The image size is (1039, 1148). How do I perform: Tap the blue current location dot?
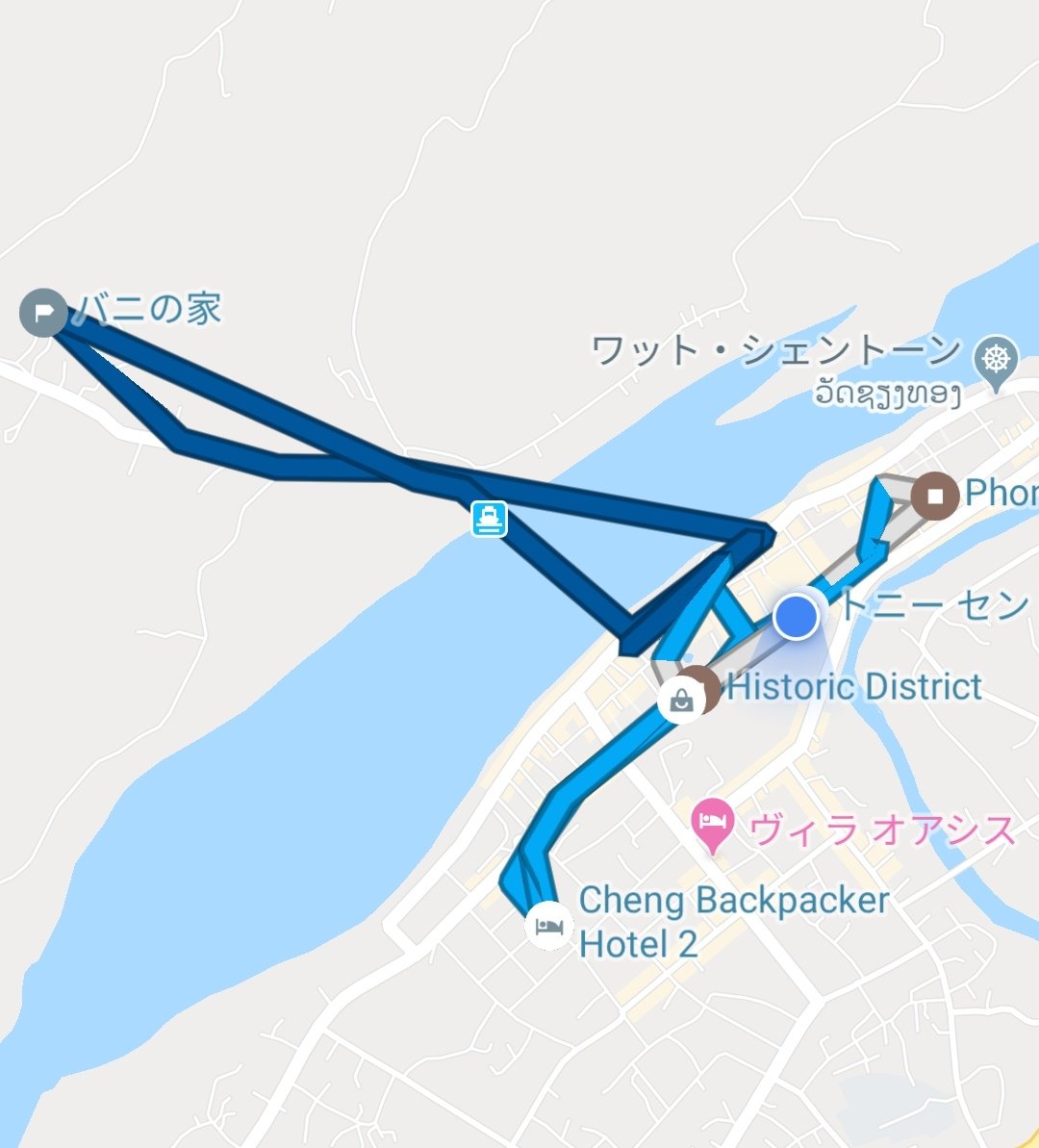[796, 616]
